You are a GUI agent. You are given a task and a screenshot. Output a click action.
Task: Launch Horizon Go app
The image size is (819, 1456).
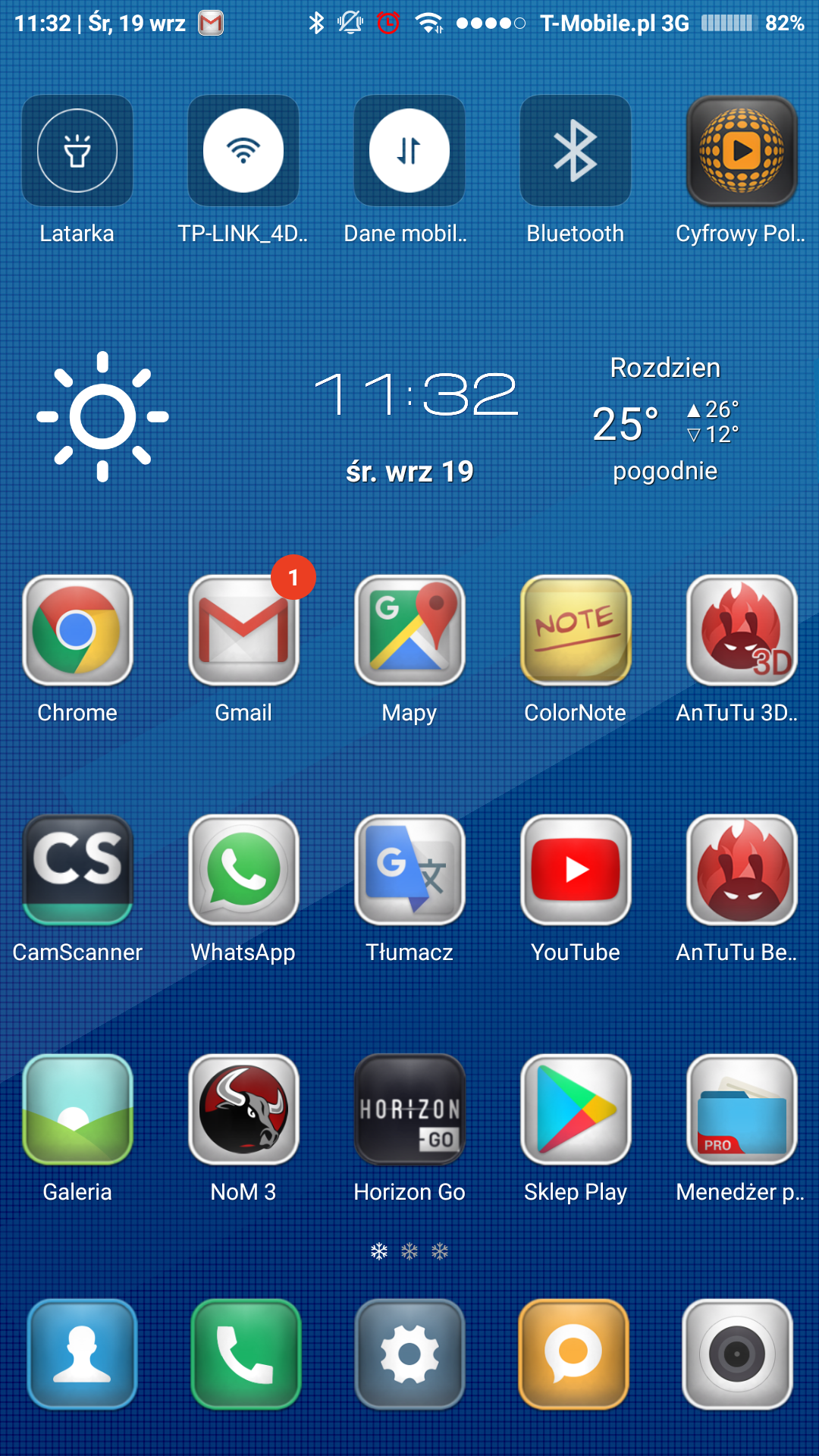(409, 1109)
